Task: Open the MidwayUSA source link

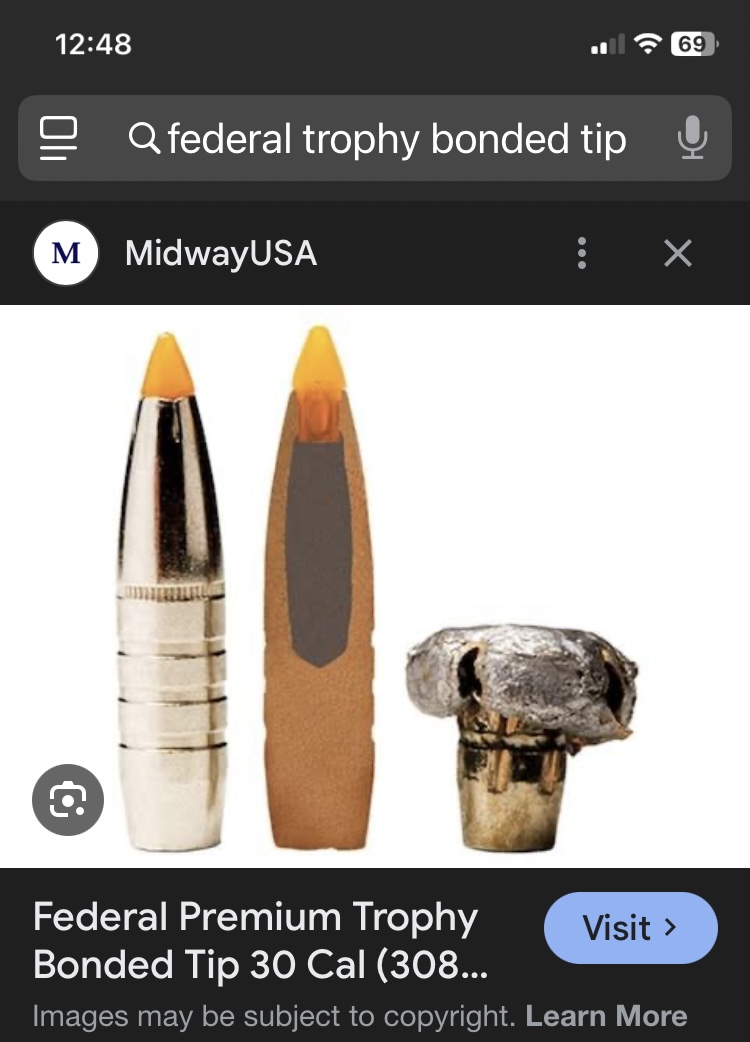Action: (x=220, y=253)
